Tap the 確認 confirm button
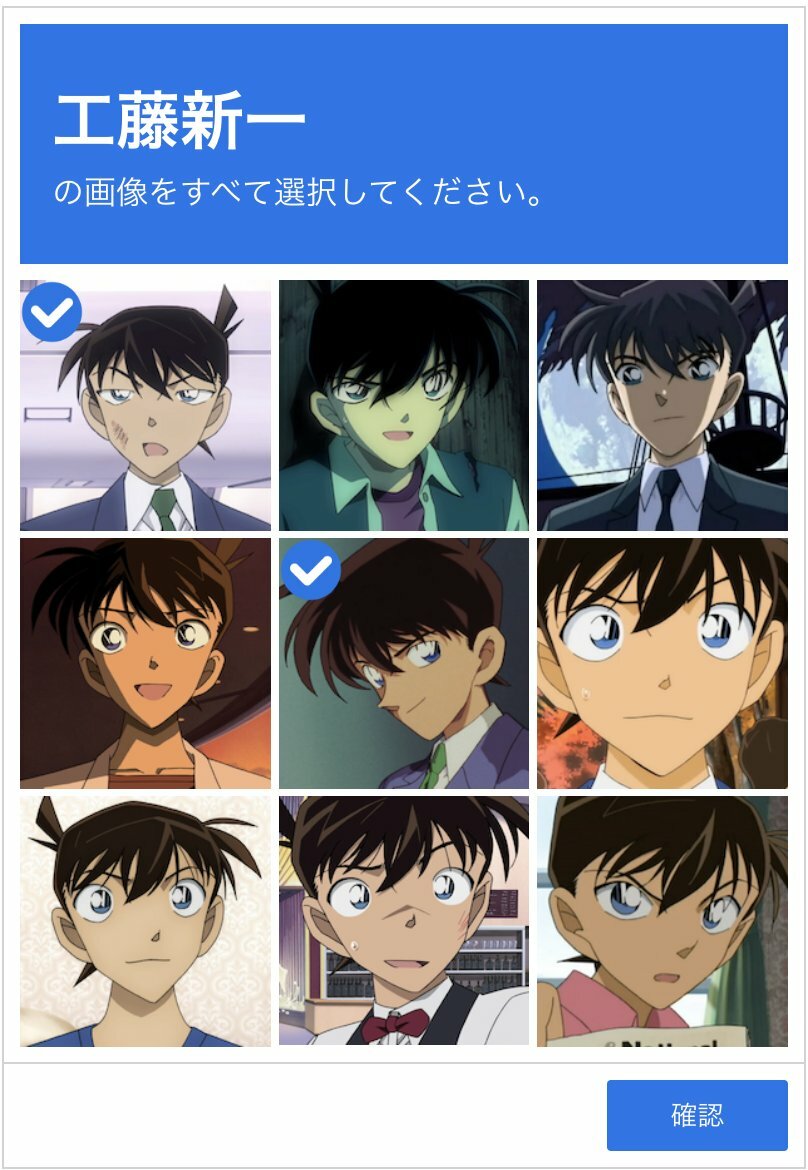Viewport: 808px width, 1170px height. pyautogui.click(x=697, y=1115)
